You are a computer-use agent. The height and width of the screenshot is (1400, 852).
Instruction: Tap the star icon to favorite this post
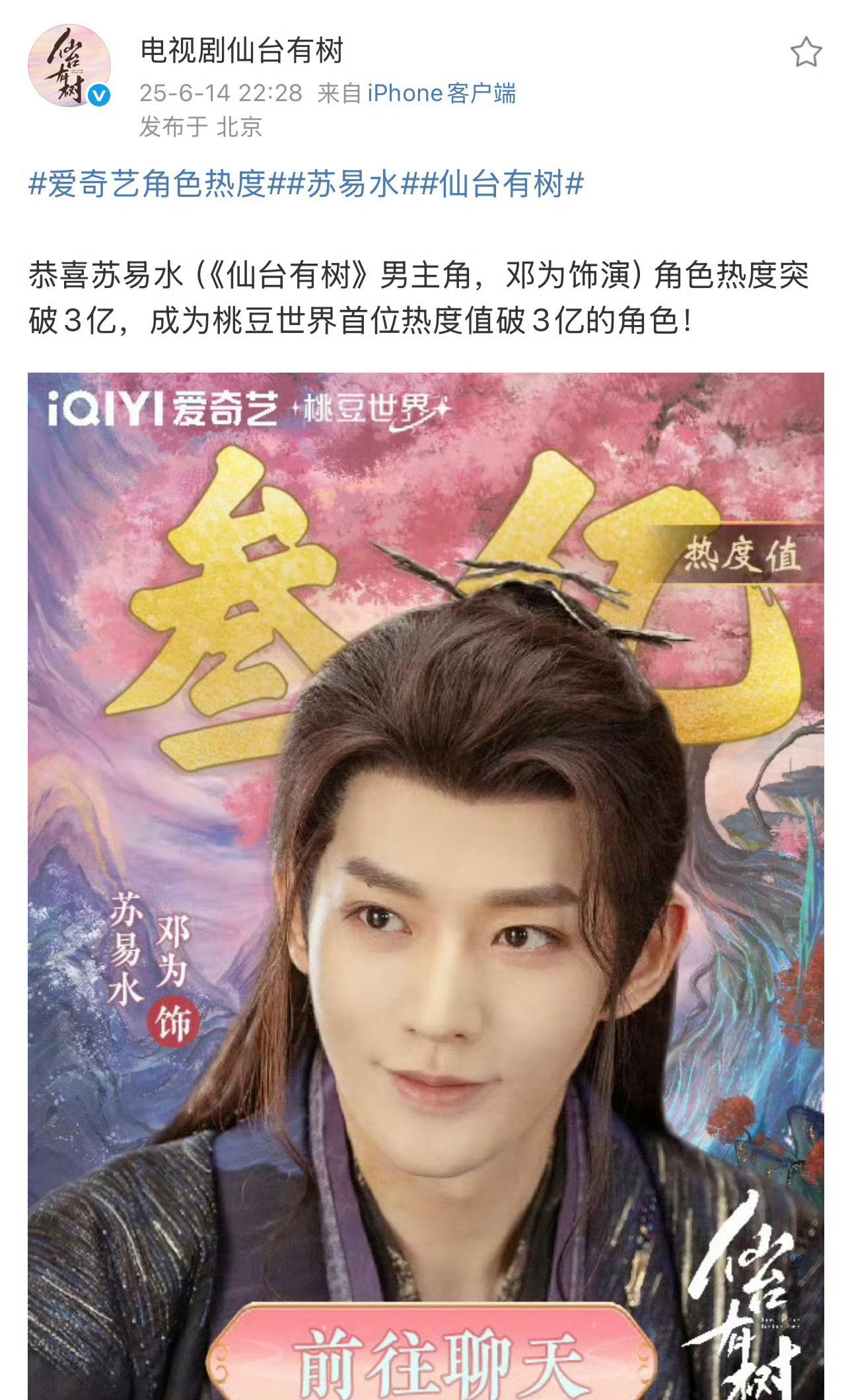pos(806,52)
